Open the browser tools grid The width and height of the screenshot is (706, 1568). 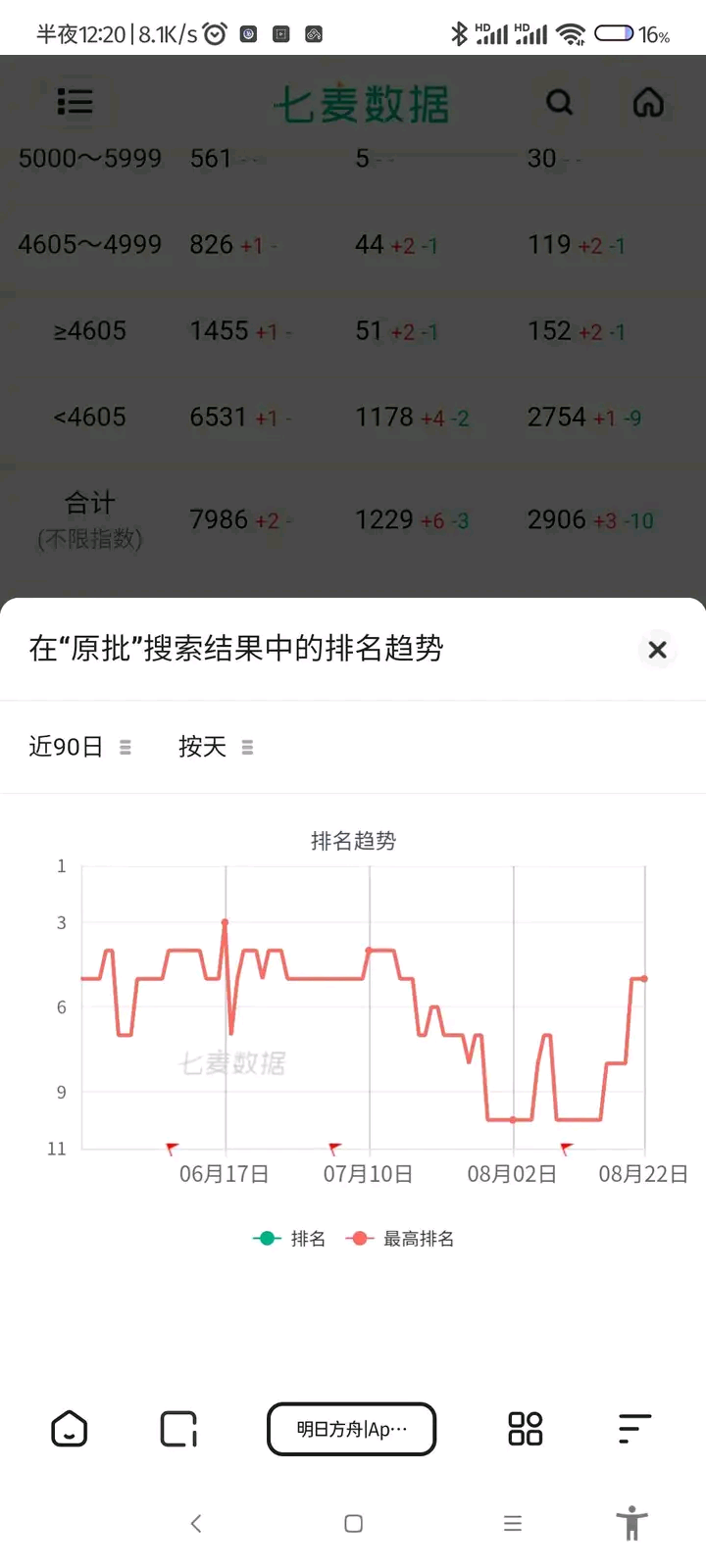point(525,1429)
